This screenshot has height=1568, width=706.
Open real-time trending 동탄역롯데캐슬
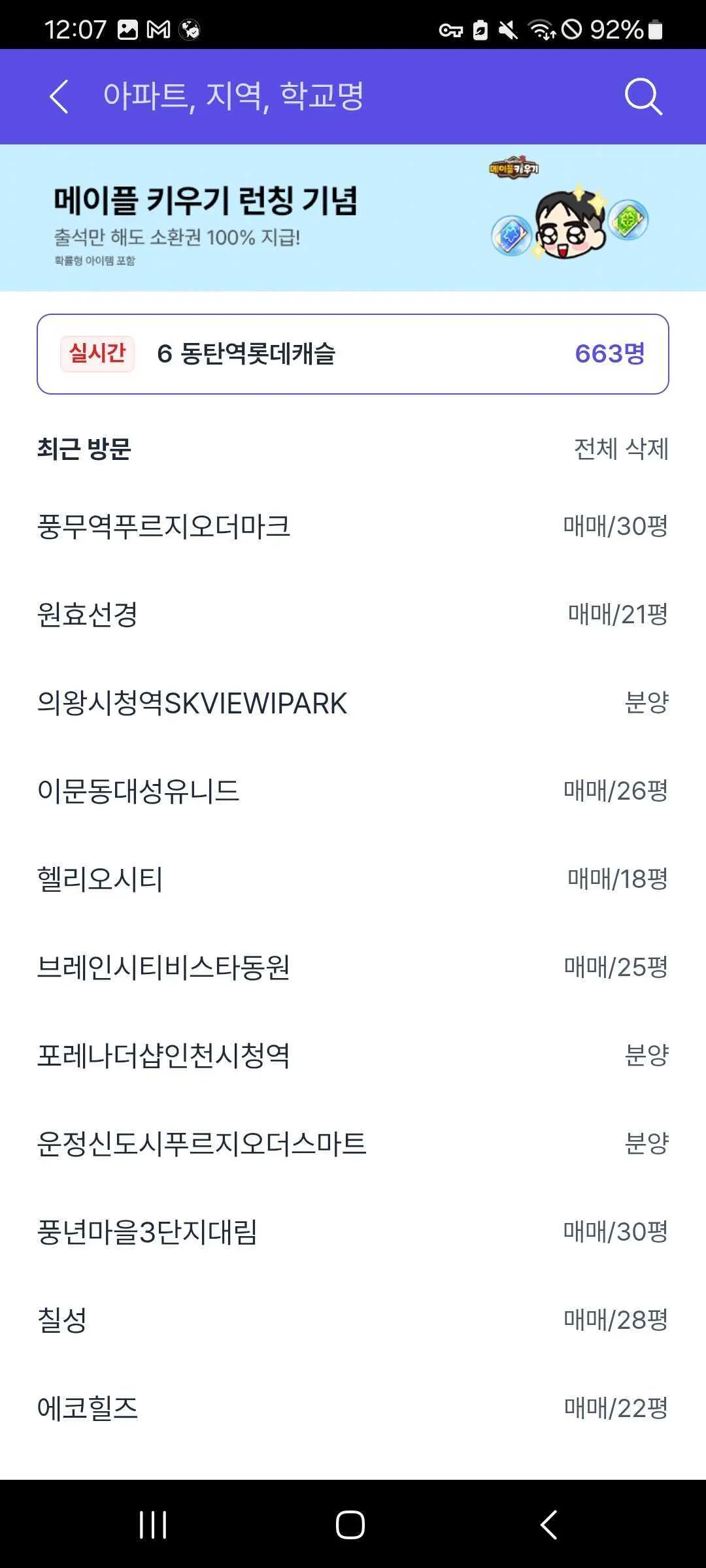click(x=353, y=354)
